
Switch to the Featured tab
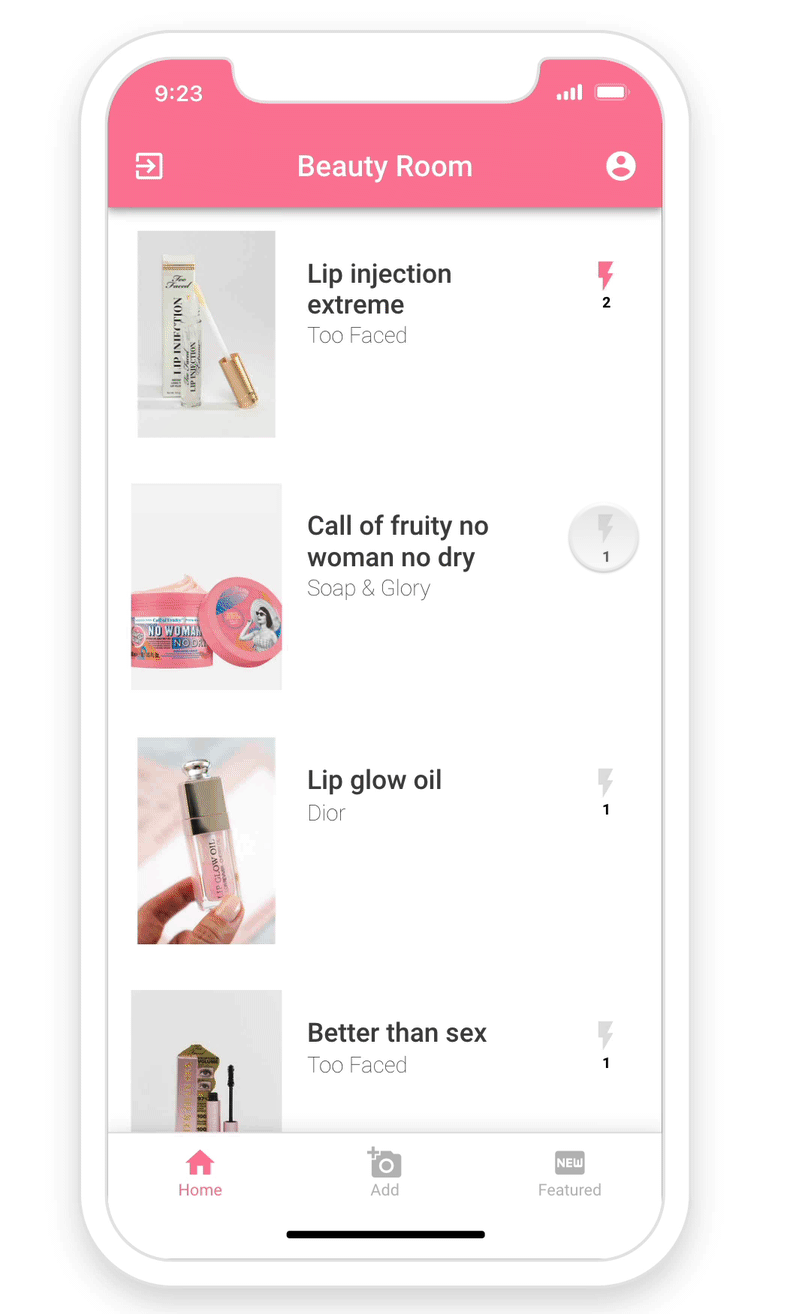569,1172
